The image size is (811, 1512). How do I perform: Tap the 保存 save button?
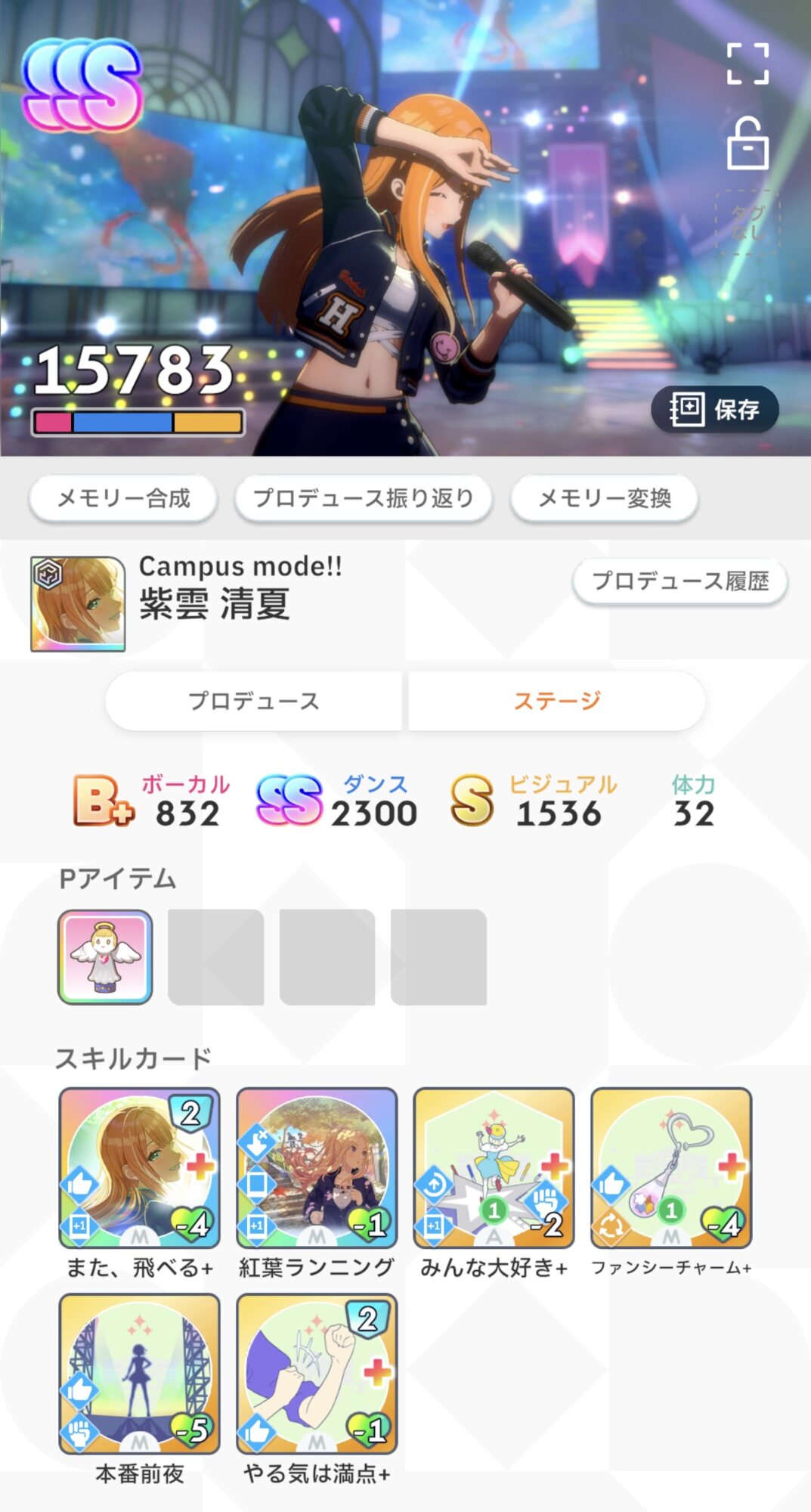(x=715, y=410)
